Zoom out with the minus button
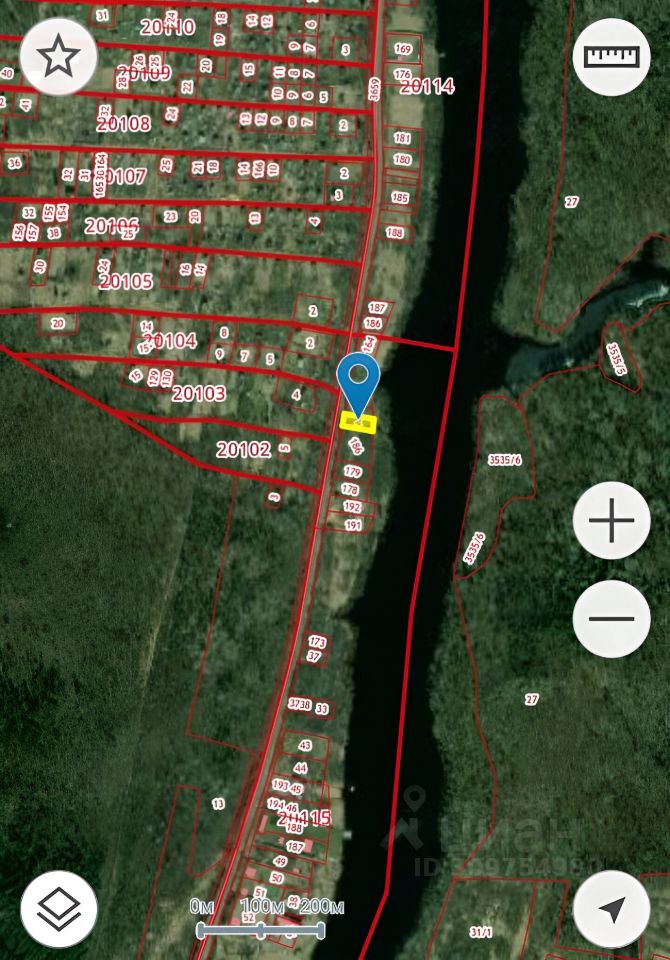The height and width of the screenshot is (960, 670). tap(611, 618)
